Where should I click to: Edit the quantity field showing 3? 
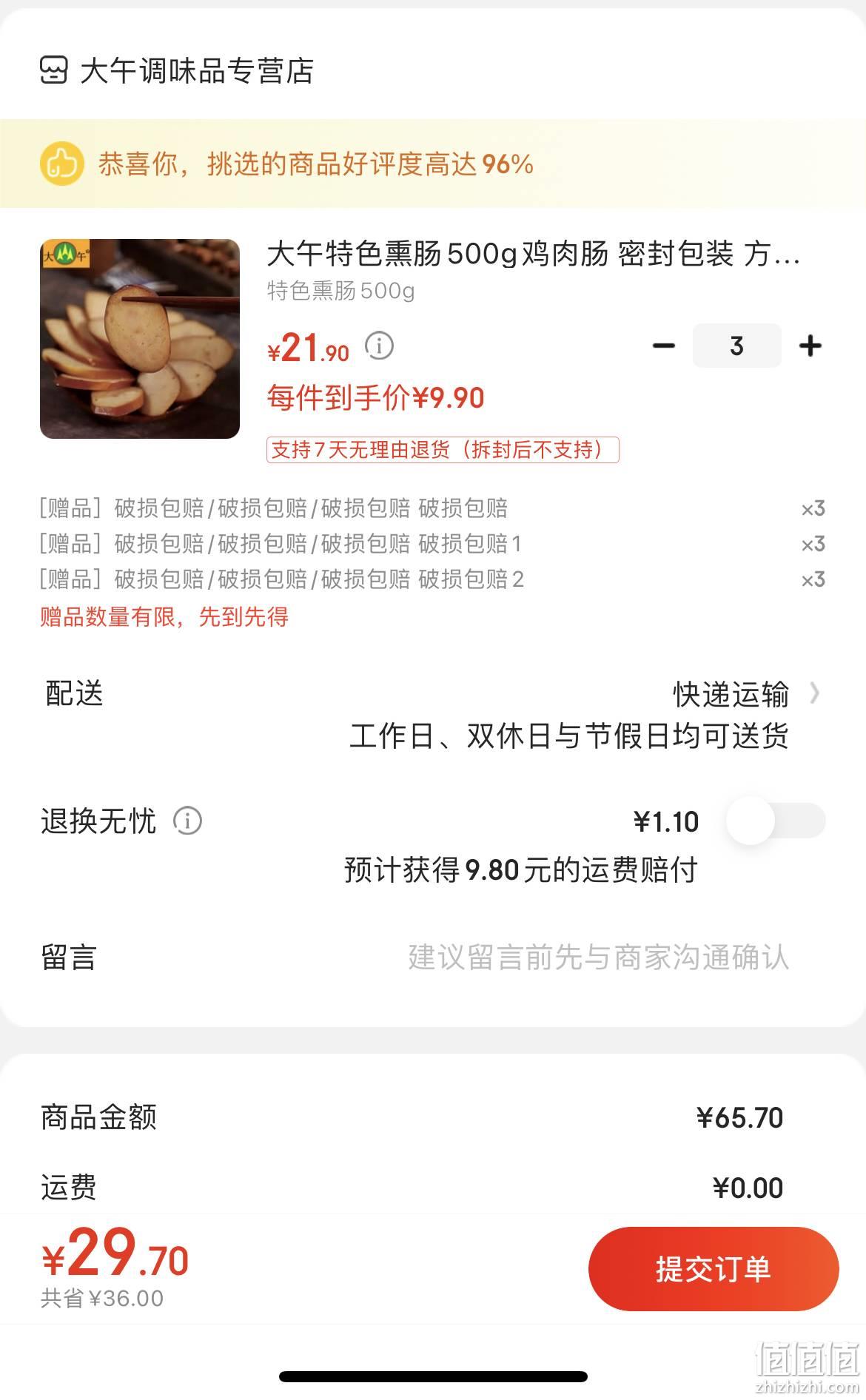coord(736,346)
